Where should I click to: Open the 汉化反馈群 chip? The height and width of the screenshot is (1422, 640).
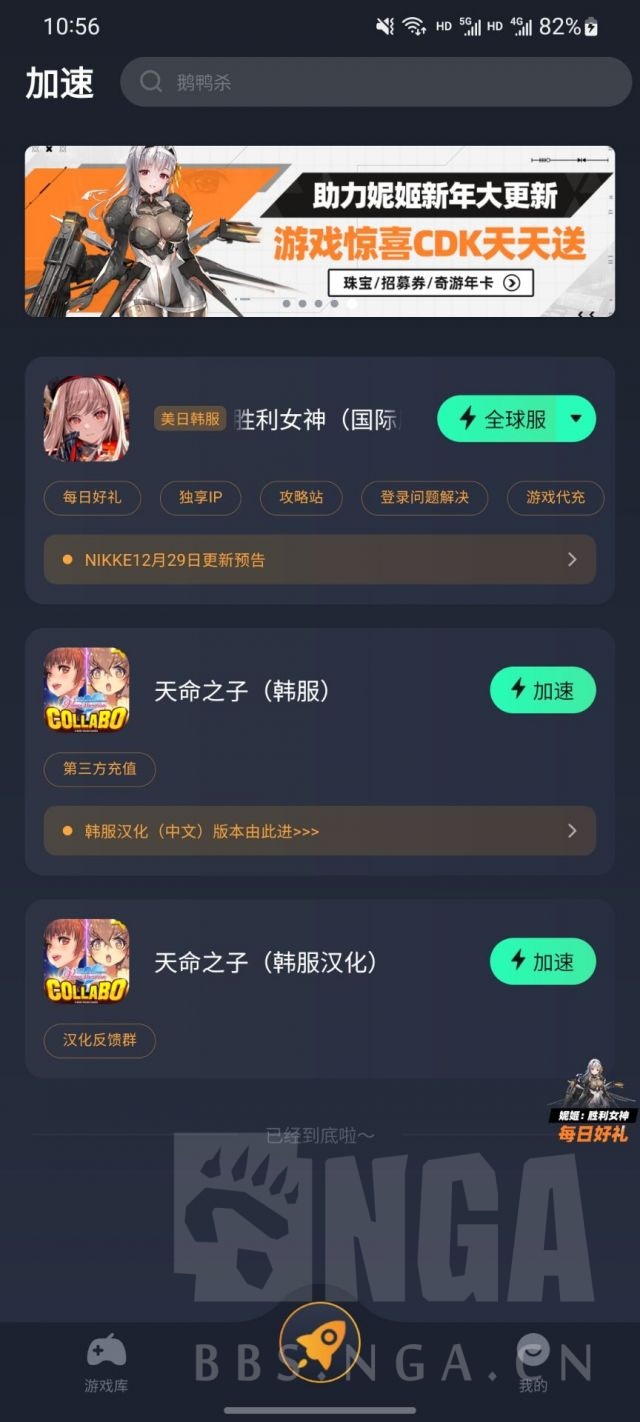(x=100, y=1040)
